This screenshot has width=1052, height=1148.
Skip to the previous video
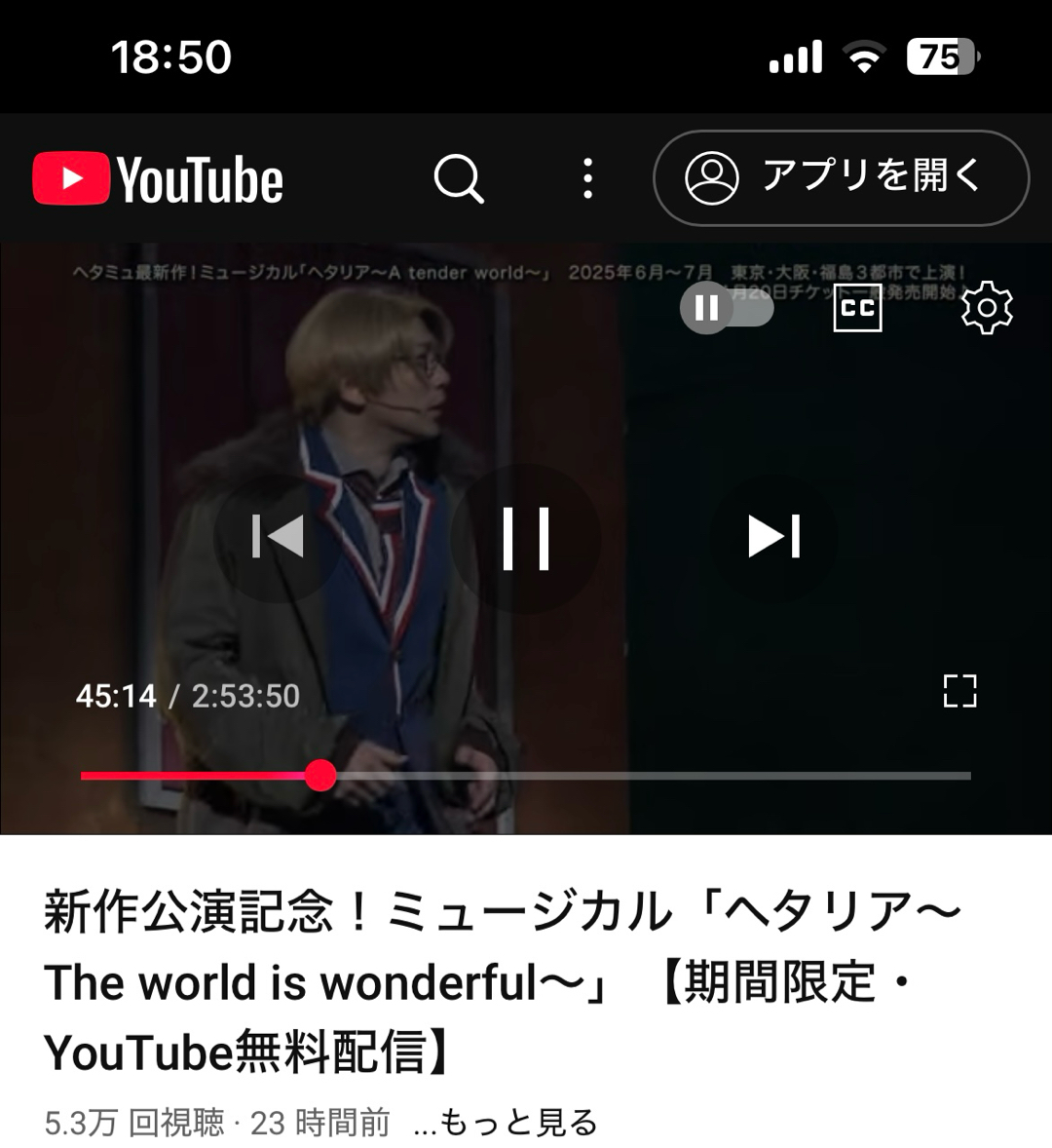point(278,537)
